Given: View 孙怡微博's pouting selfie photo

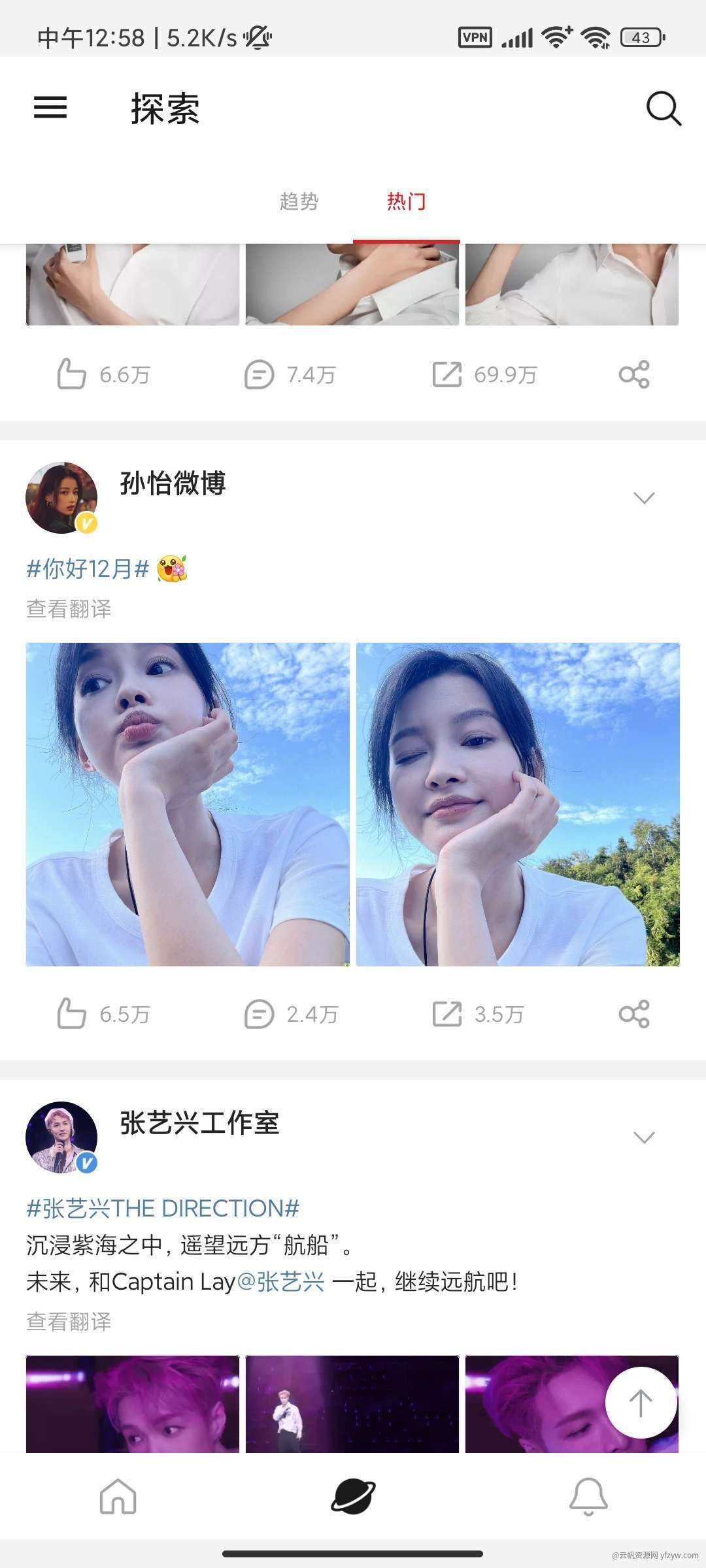Looking at the screenshot, I should [188, 804].
